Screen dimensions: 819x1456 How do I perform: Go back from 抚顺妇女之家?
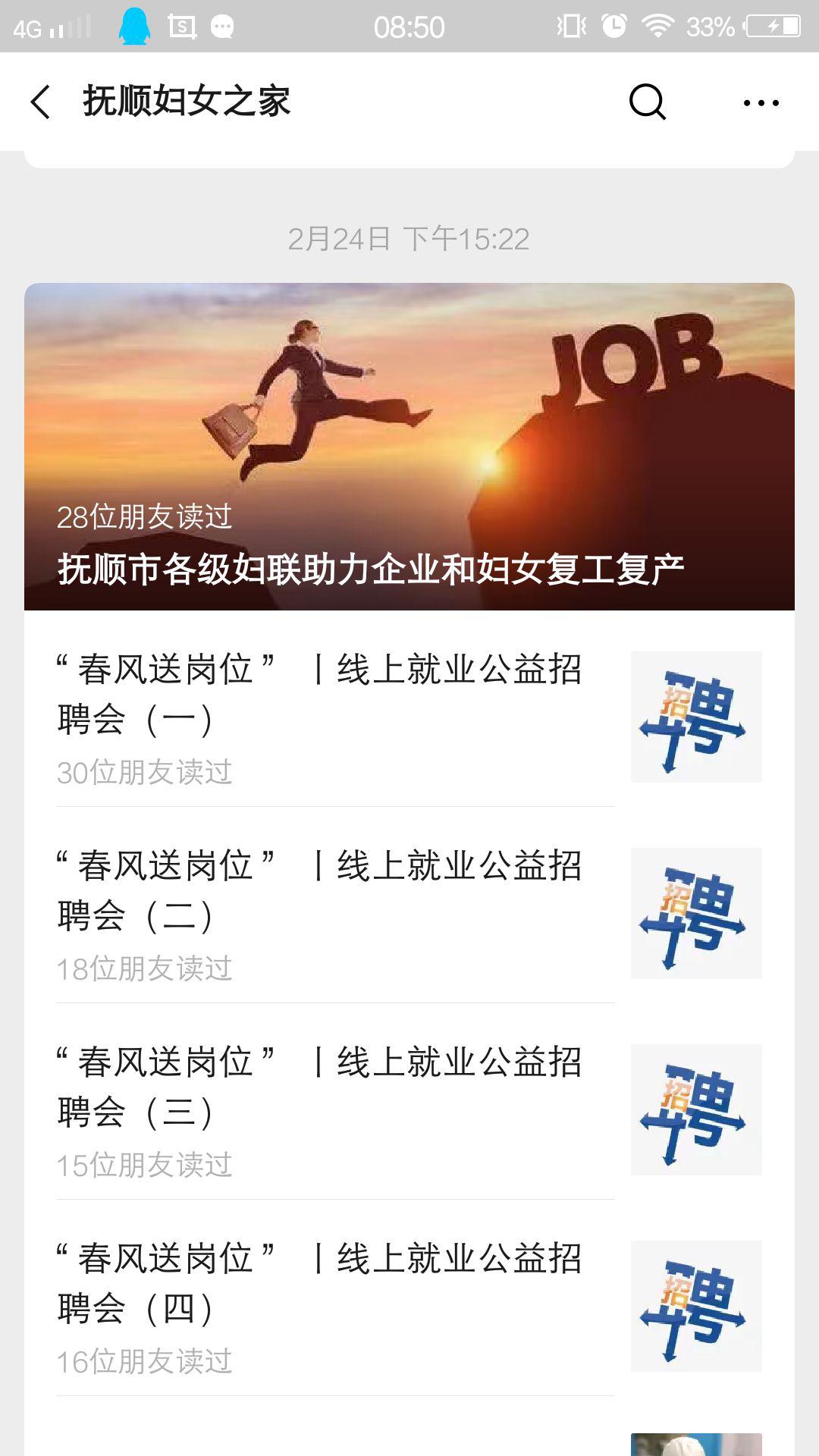point(41,102)
